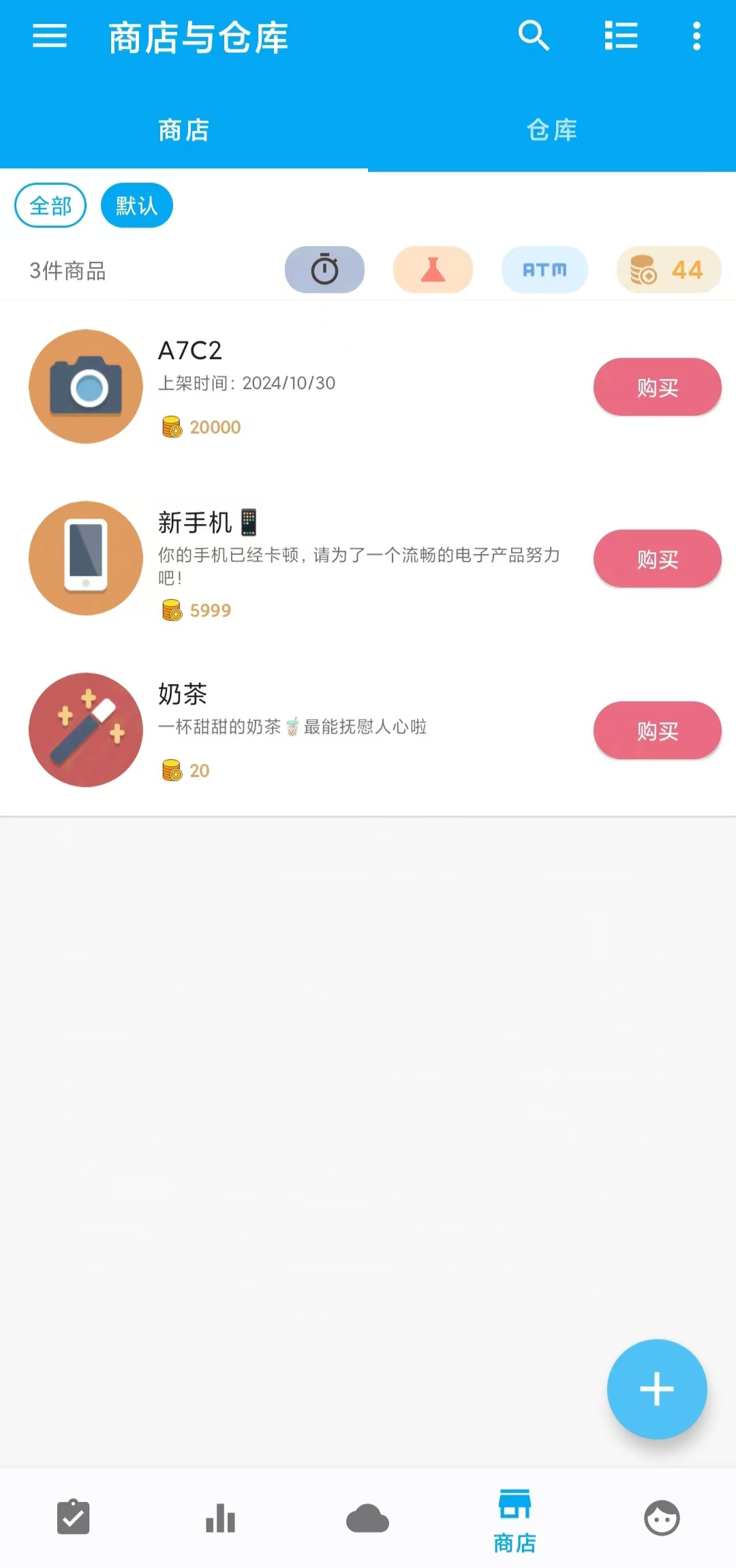Open the ATM button

click(x=545, y=270)
